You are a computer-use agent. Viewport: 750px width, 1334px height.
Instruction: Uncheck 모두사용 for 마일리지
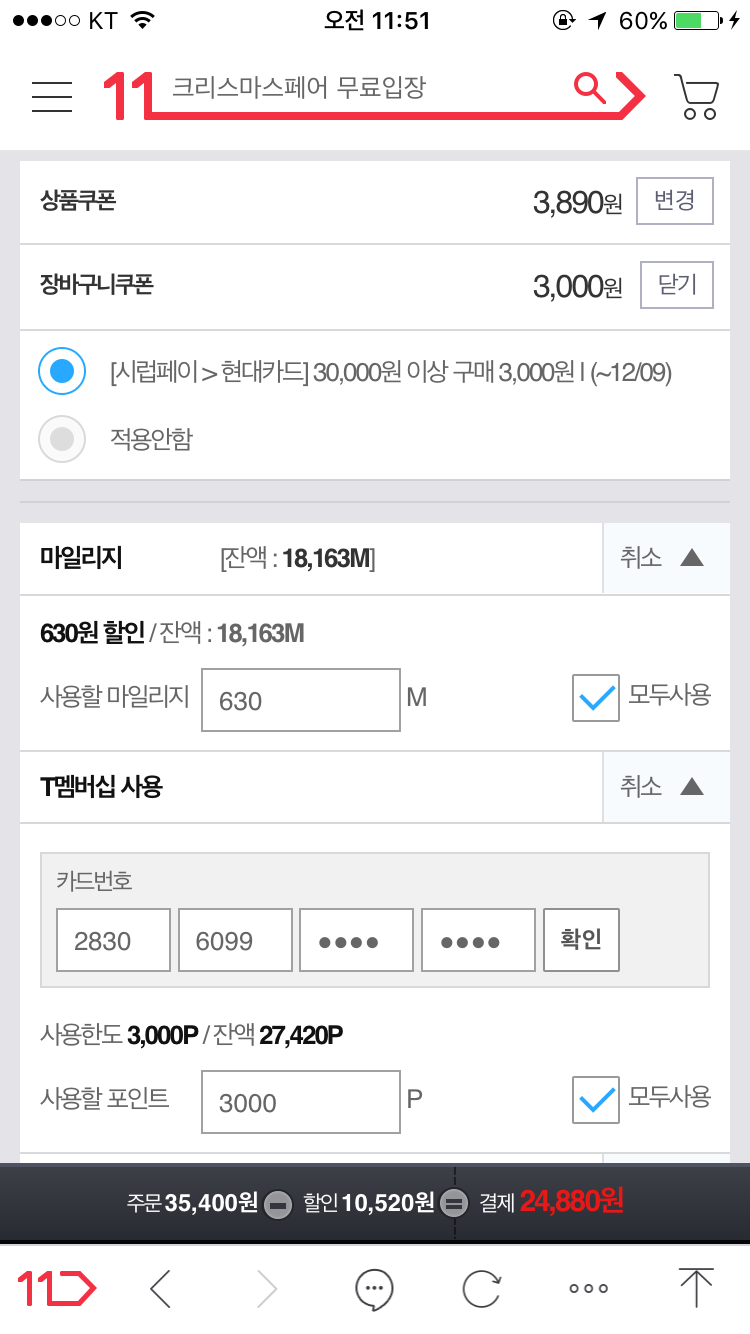pyautogui.click(x=596, y=698)
